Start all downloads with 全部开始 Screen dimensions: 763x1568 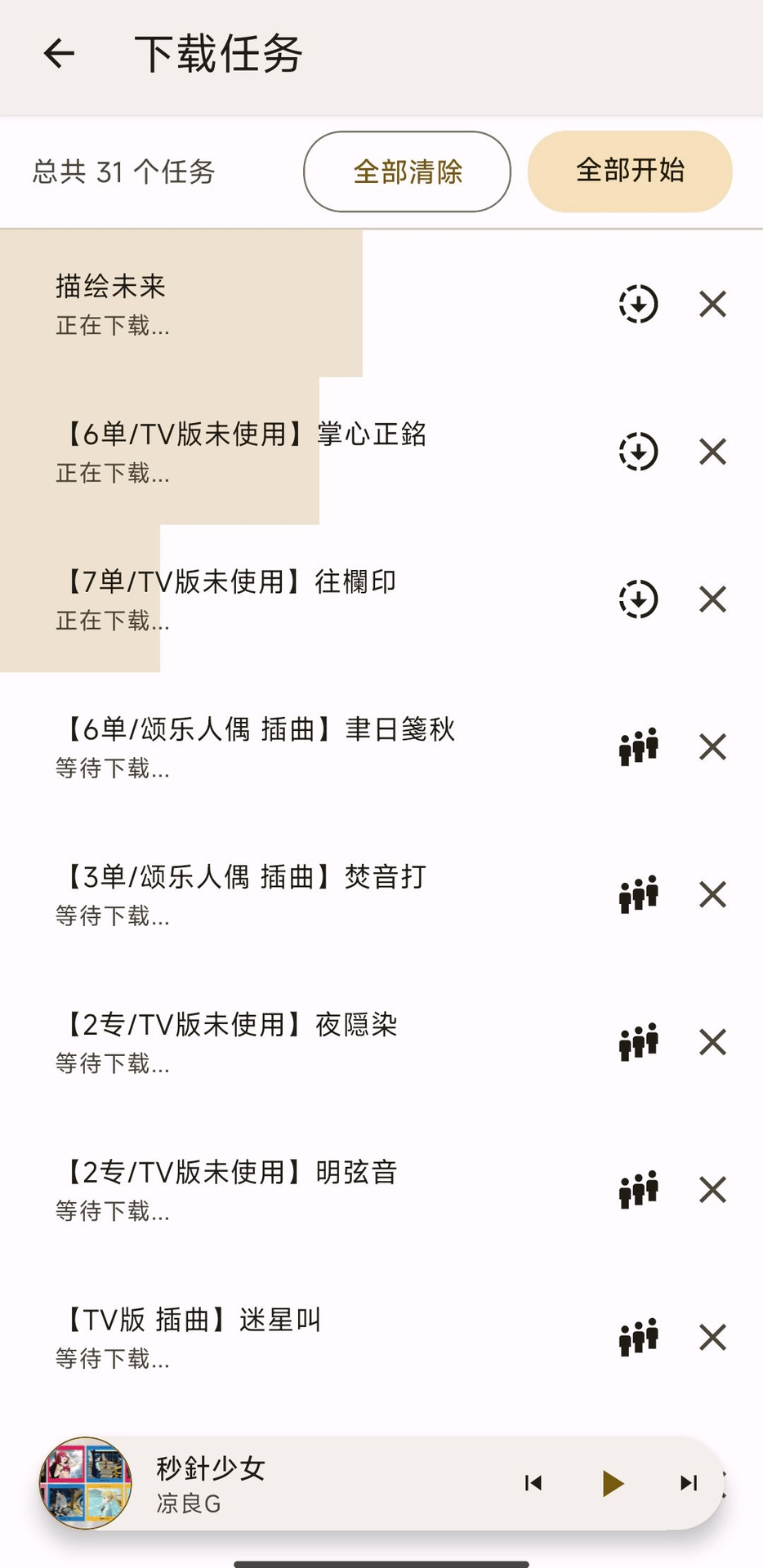[x=630, y=171]
